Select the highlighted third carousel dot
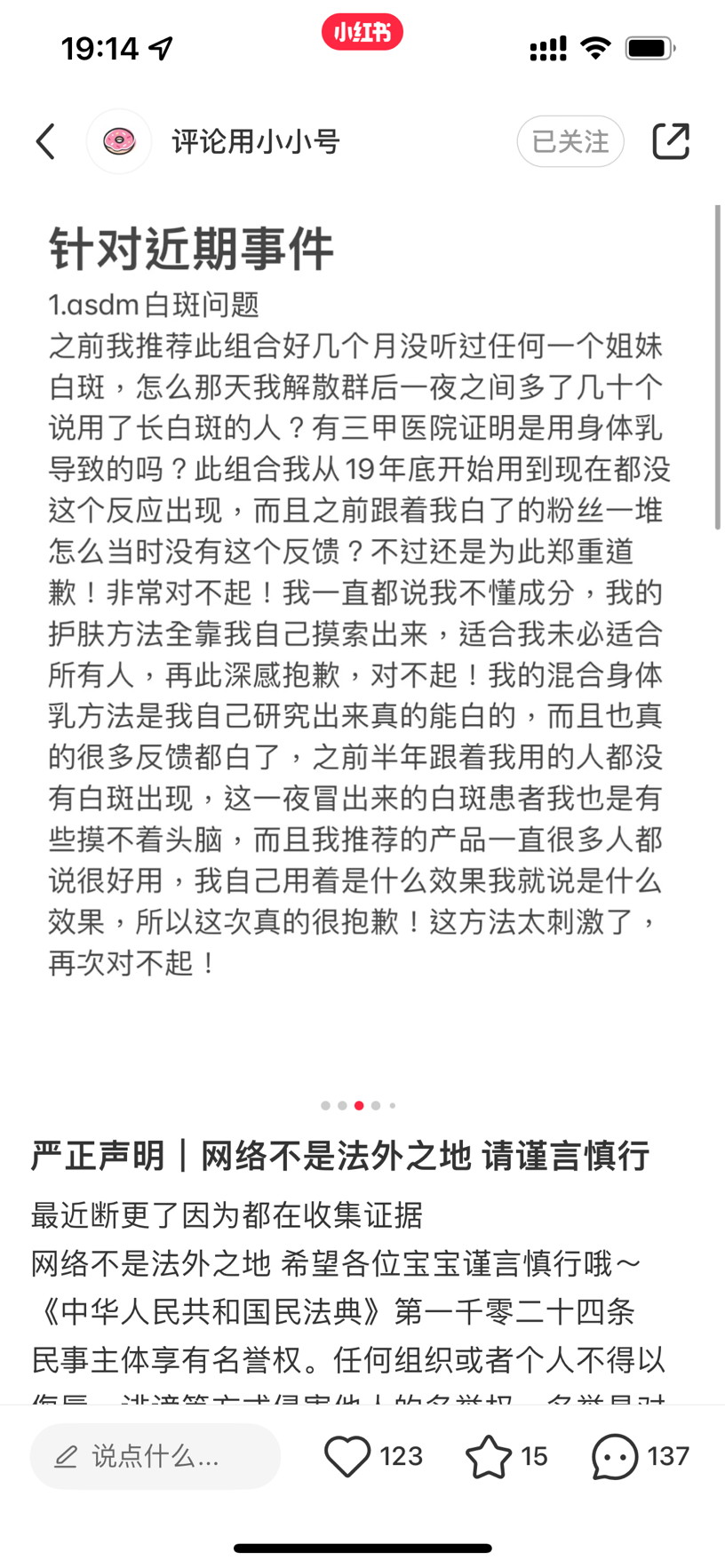This screenshot has width=725, height=1568. coord(359,1105)
